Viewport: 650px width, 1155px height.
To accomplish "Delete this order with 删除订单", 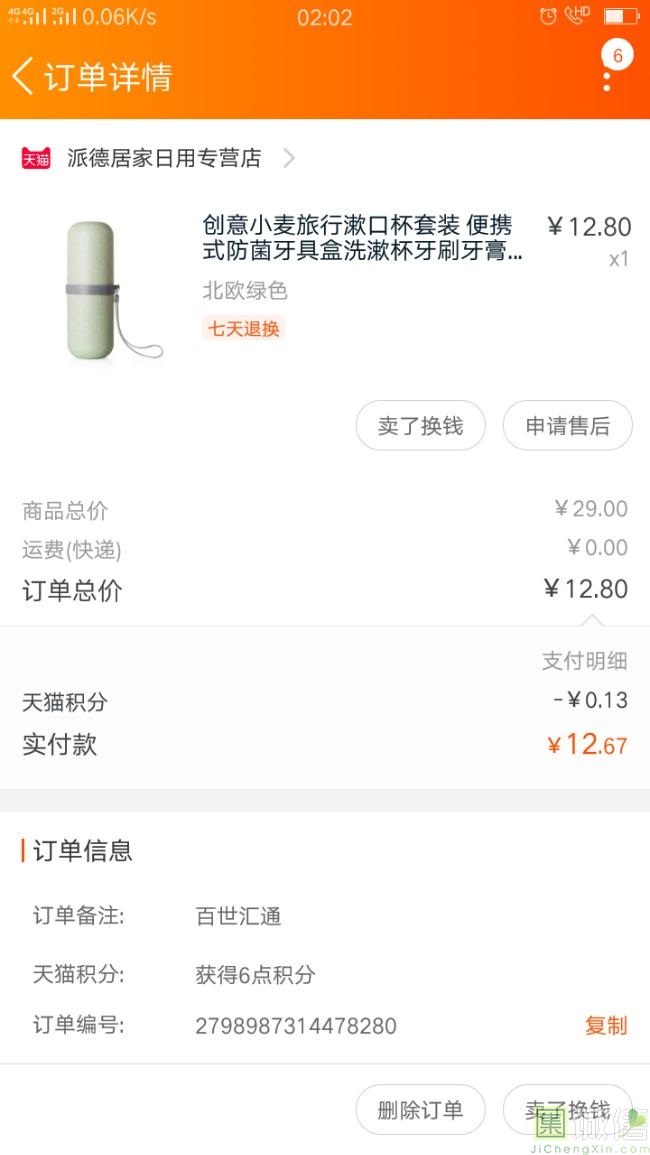I will coord(420,1109).
